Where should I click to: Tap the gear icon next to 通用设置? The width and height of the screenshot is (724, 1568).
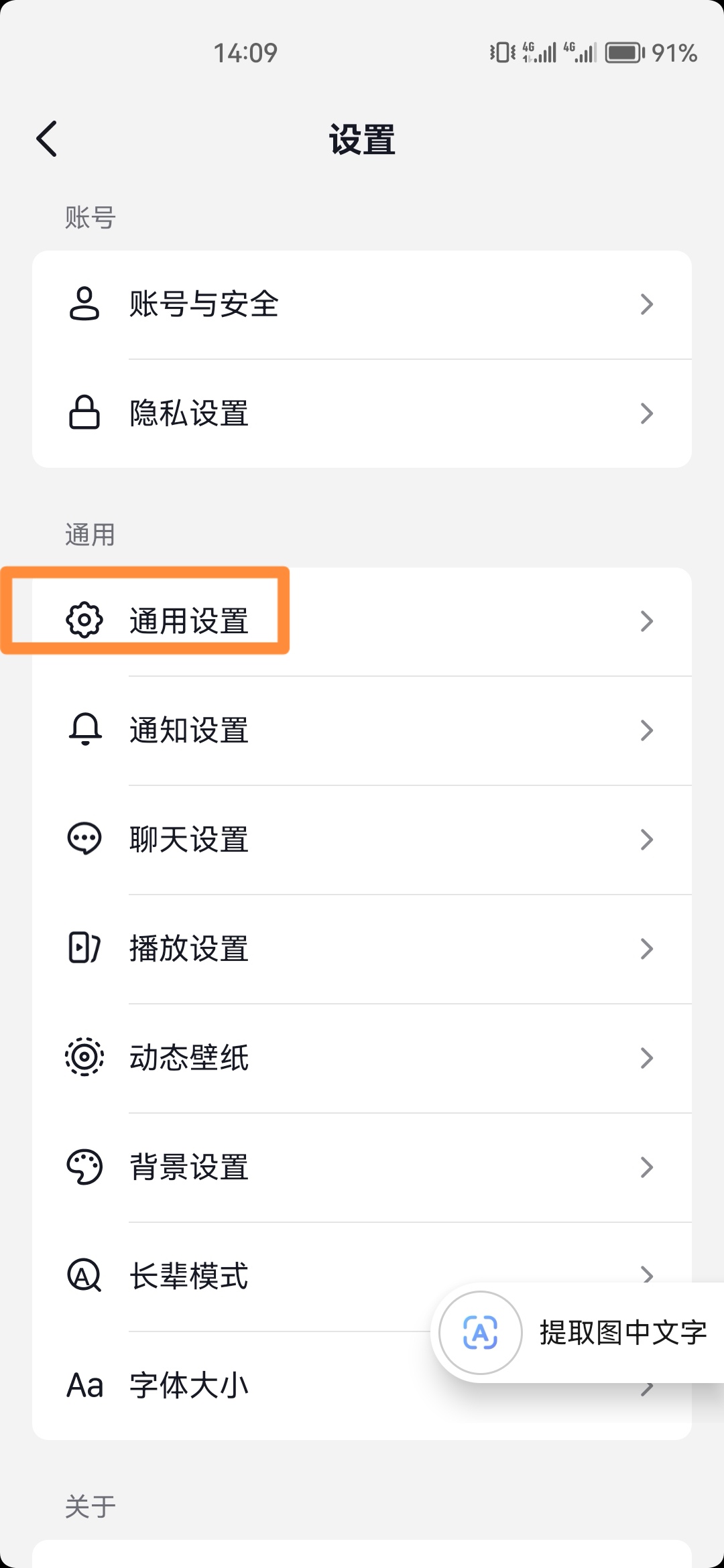click(84, 621)
